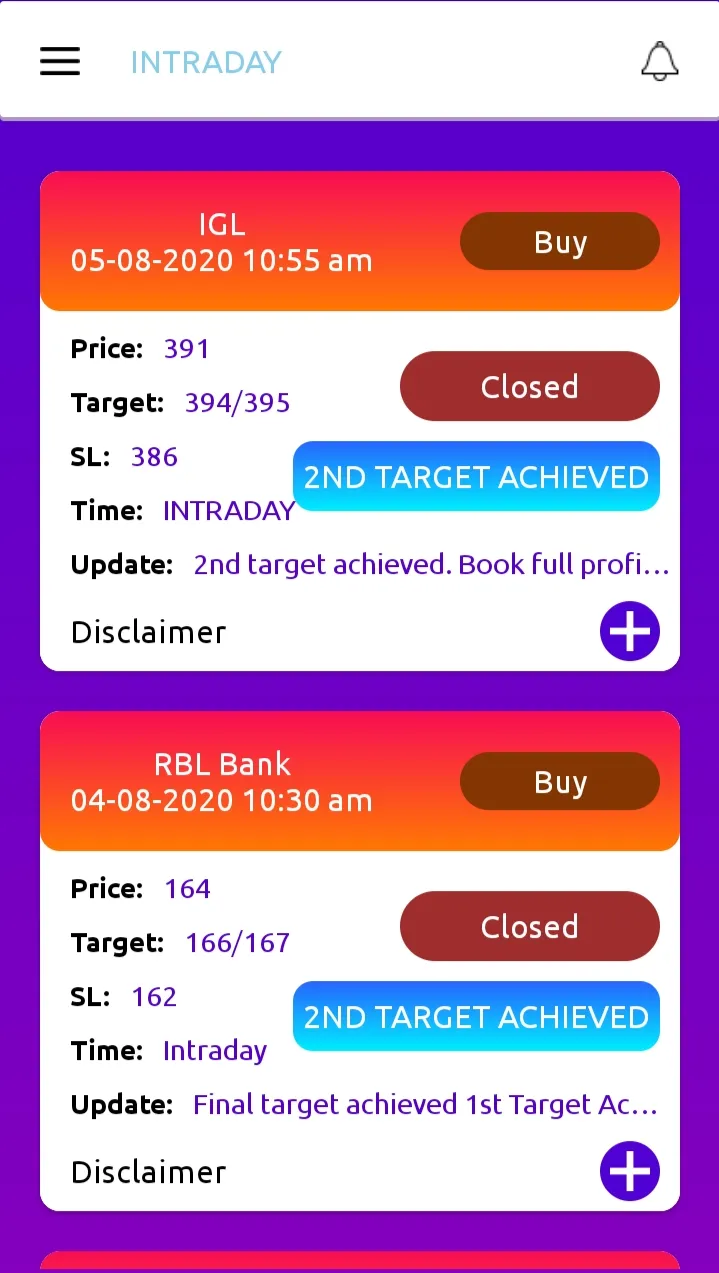Open the hamburger navigation menu
This screenshot has height=1273, width=719.
pos(60,62)
